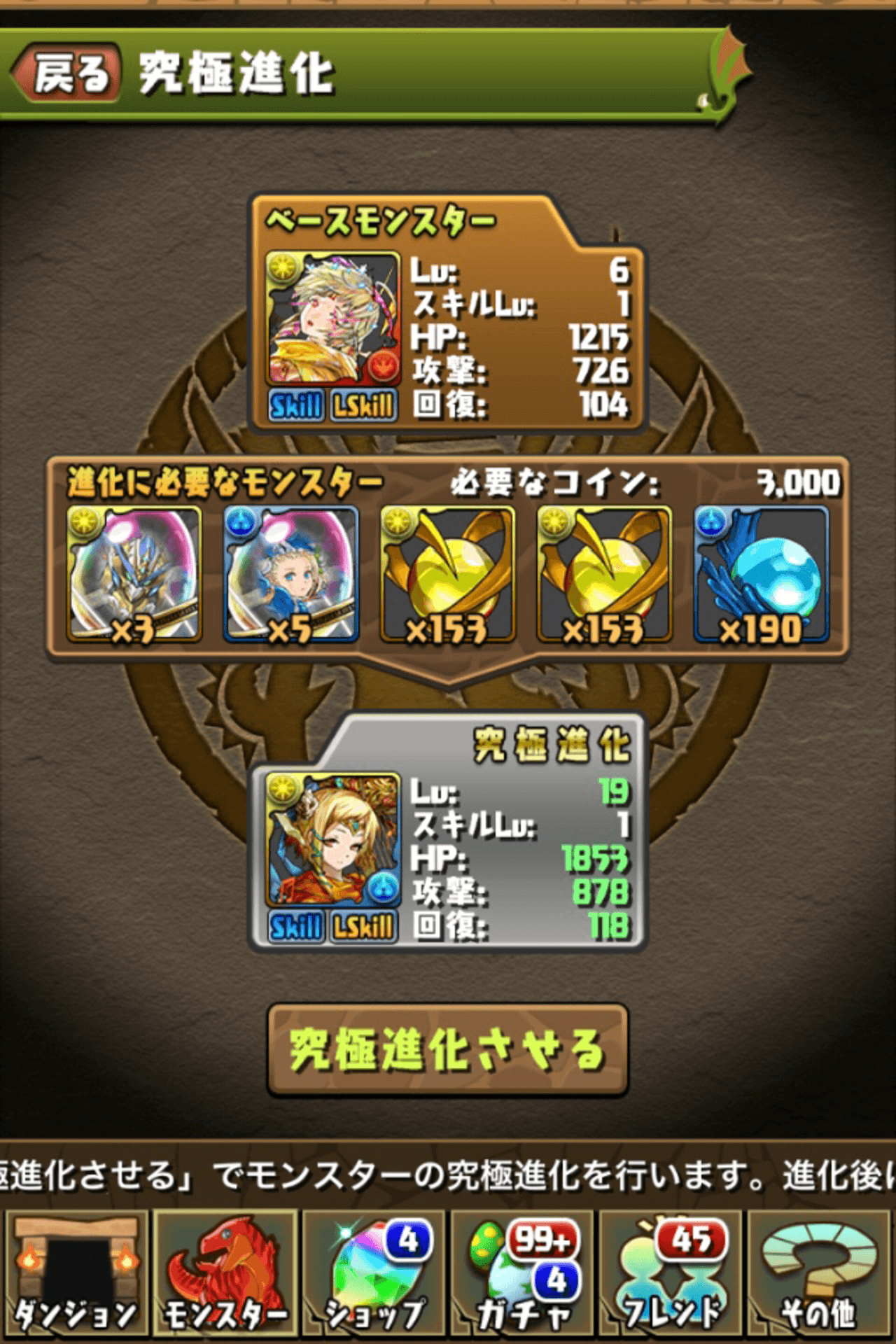Open the ショップ tab
This screenshot has height=1344, width=896.
click(374, 1274)
